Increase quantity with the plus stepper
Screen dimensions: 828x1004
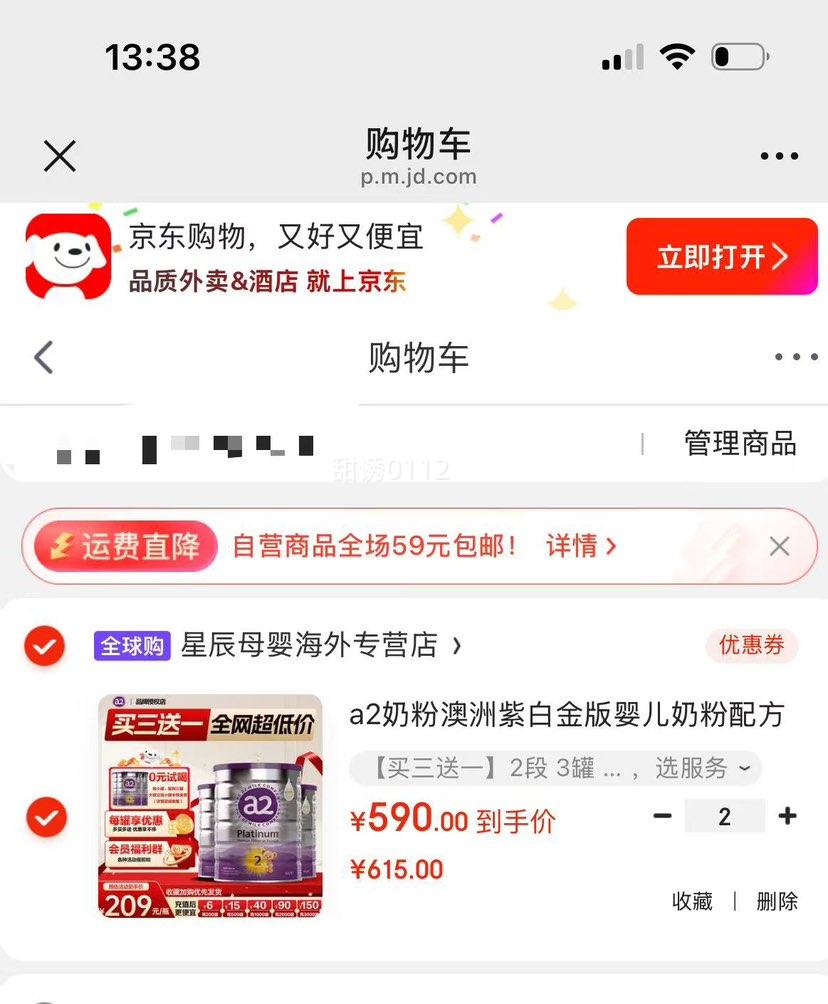point(789,817)
